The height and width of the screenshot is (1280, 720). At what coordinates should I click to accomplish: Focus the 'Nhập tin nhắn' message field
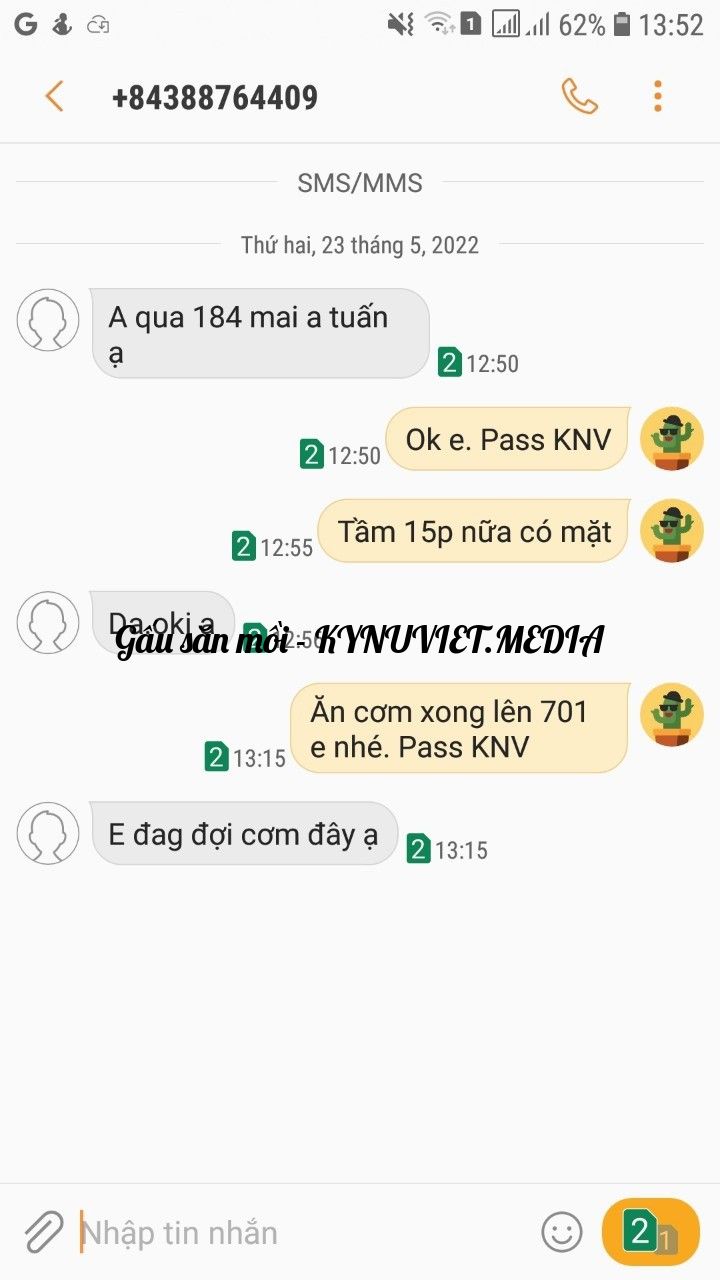coord(300,1232)
